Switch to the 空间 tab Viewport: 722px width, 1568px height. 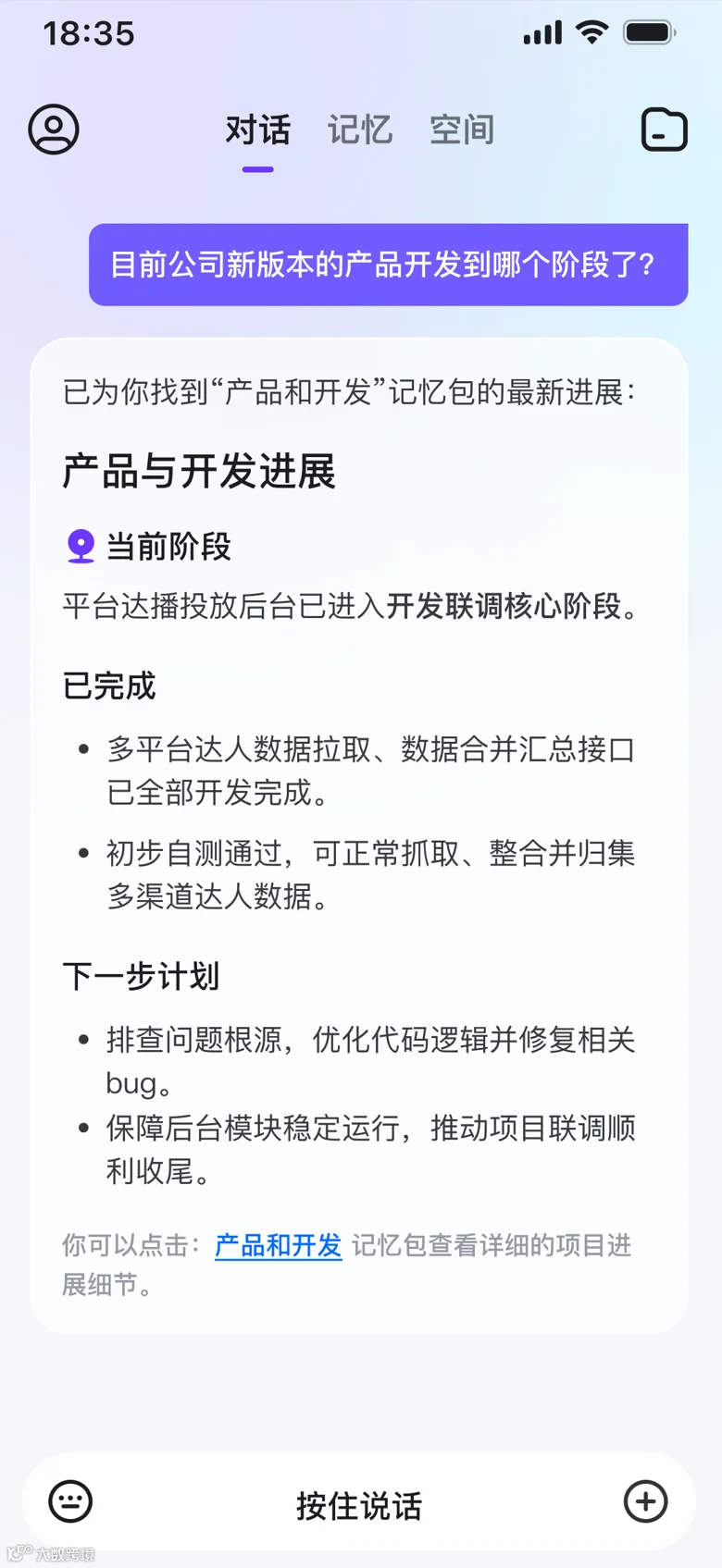coord(462,130)
